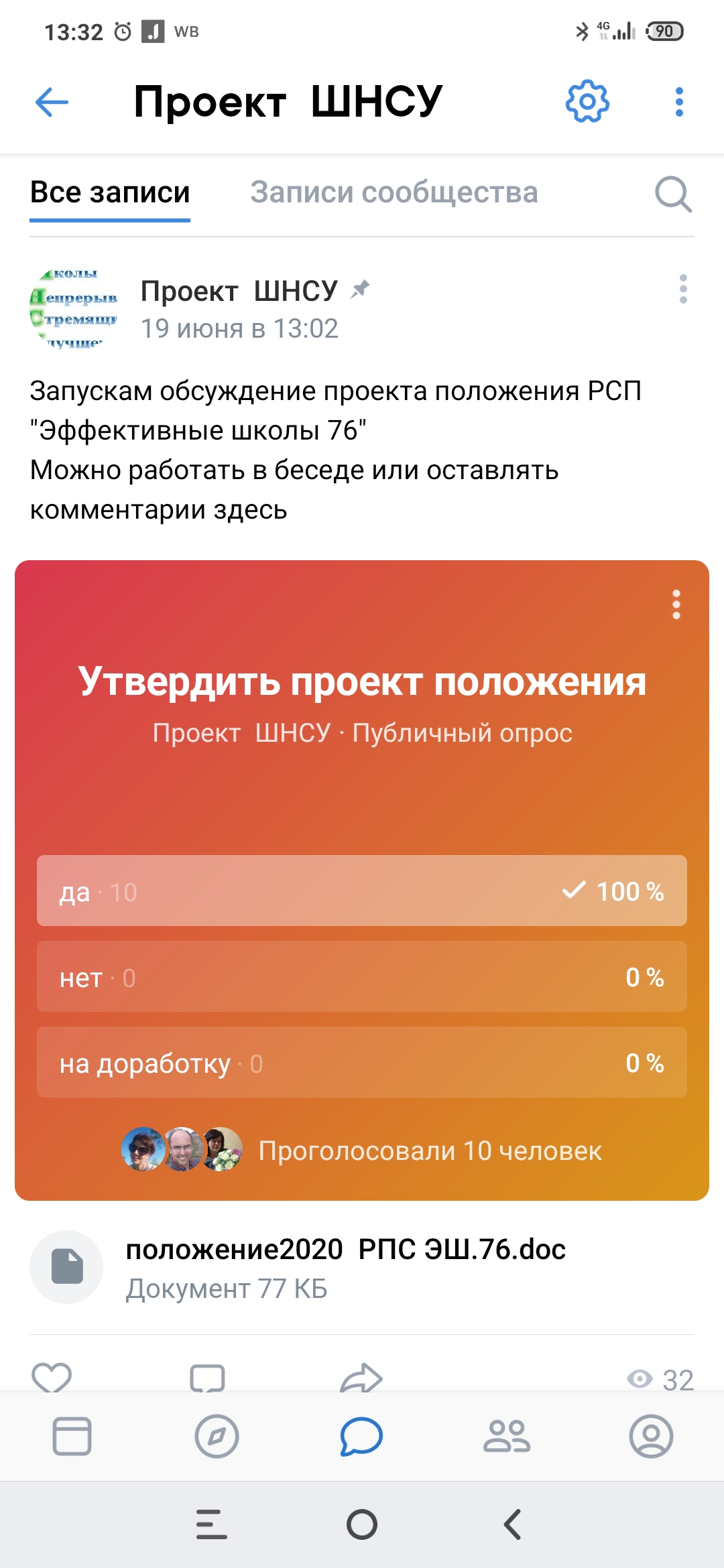Screen dimensions: 724x1568
Task: Open the profile tab in bottom navigation
Action: coord(651,1436)
